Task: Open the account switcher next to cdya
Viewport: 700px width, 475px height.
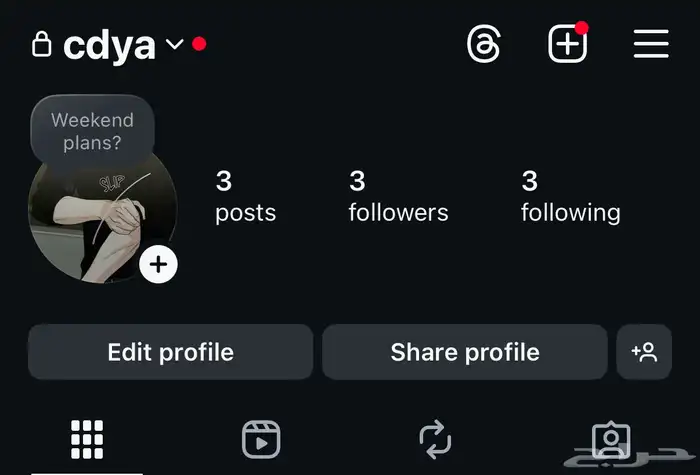Action: (175, 45)
